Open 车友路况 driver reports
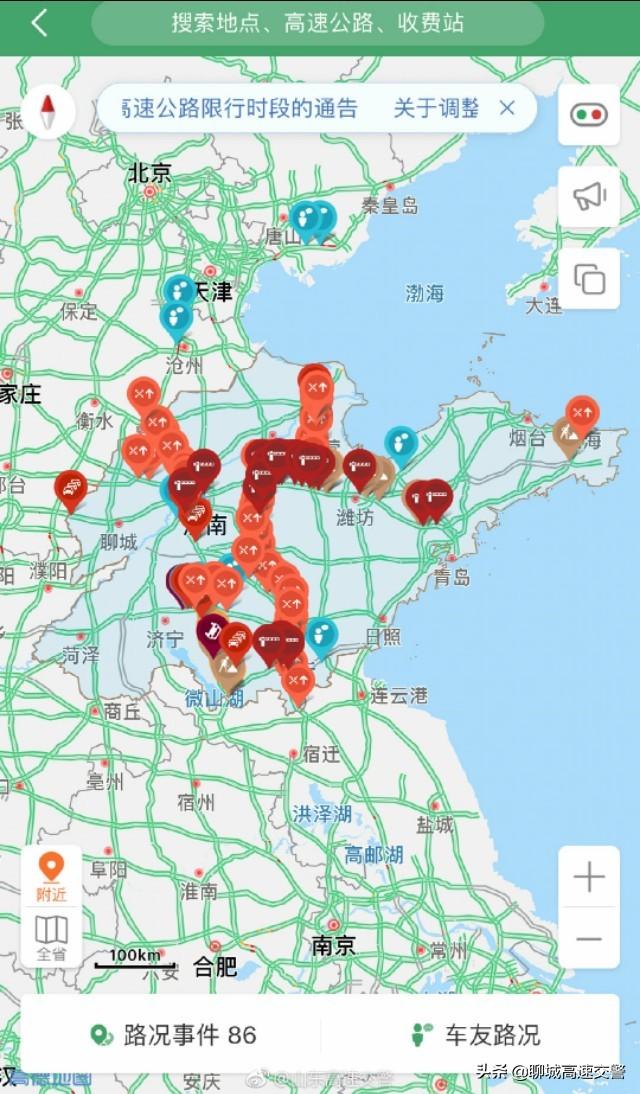The height and width of the screenshot is (1094, 640). point(475,1035)
